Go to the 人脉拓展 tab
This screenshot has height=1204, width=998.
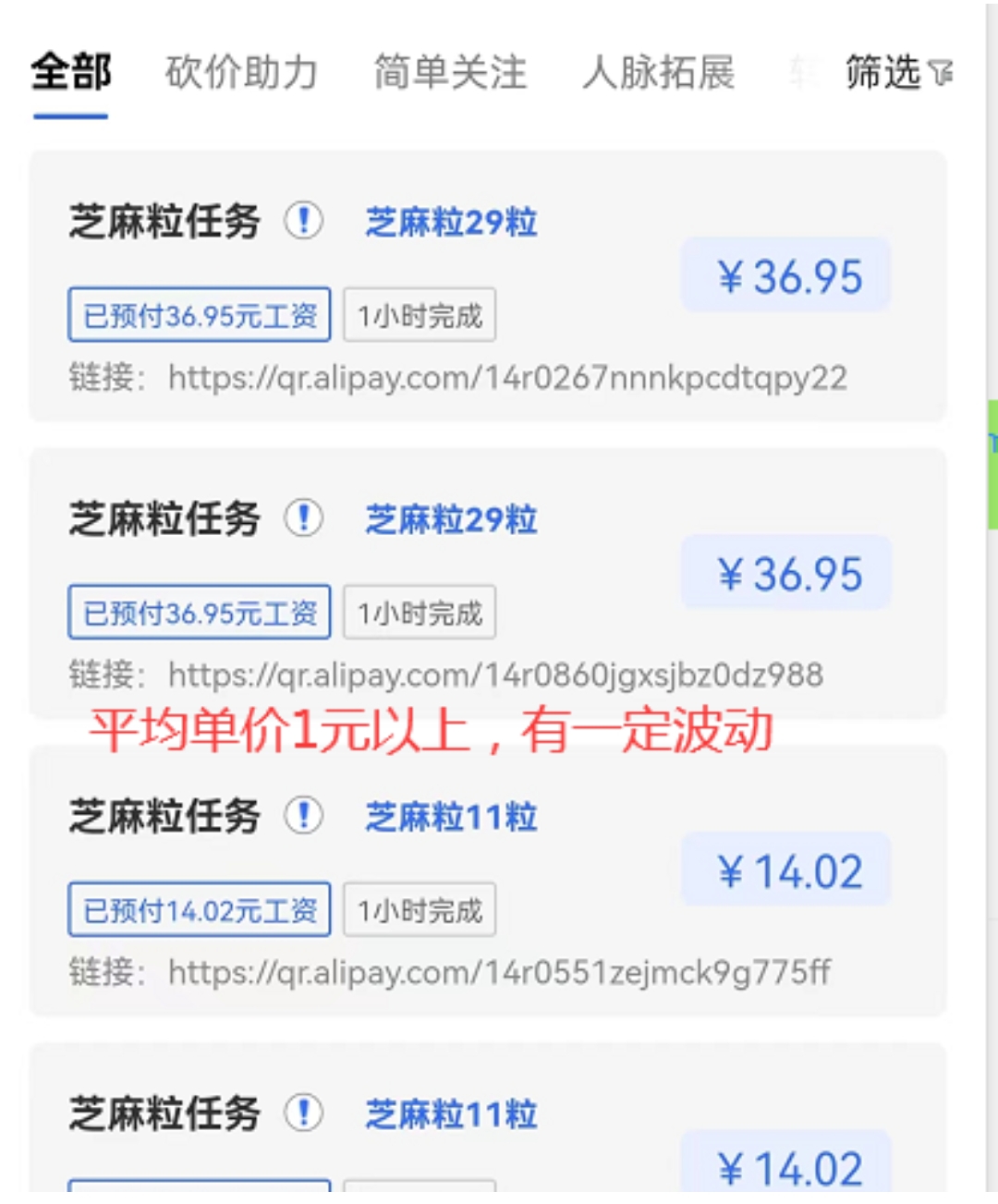658,73
